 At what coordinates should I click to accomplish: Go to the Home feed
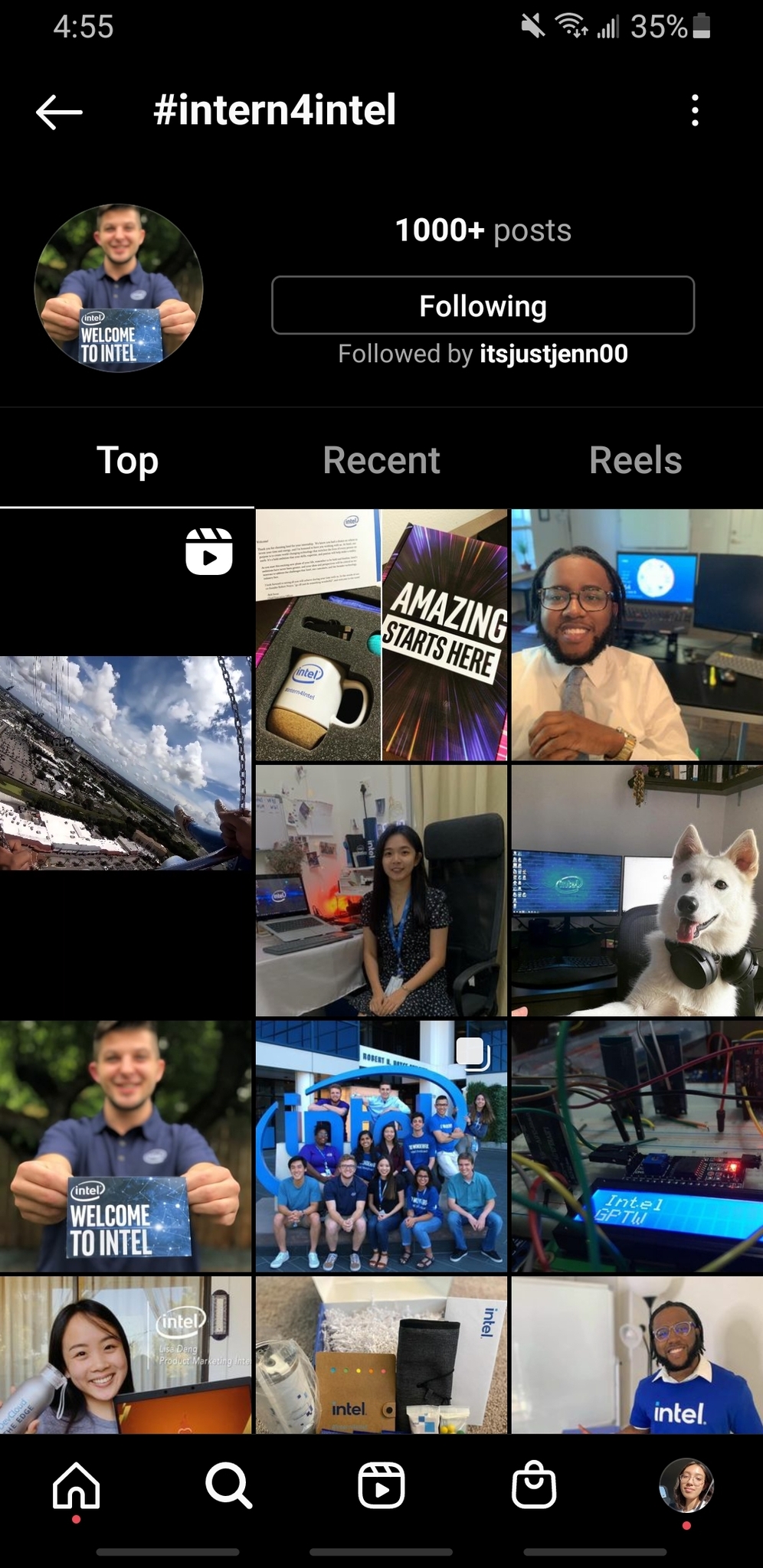pos(76,1485)
